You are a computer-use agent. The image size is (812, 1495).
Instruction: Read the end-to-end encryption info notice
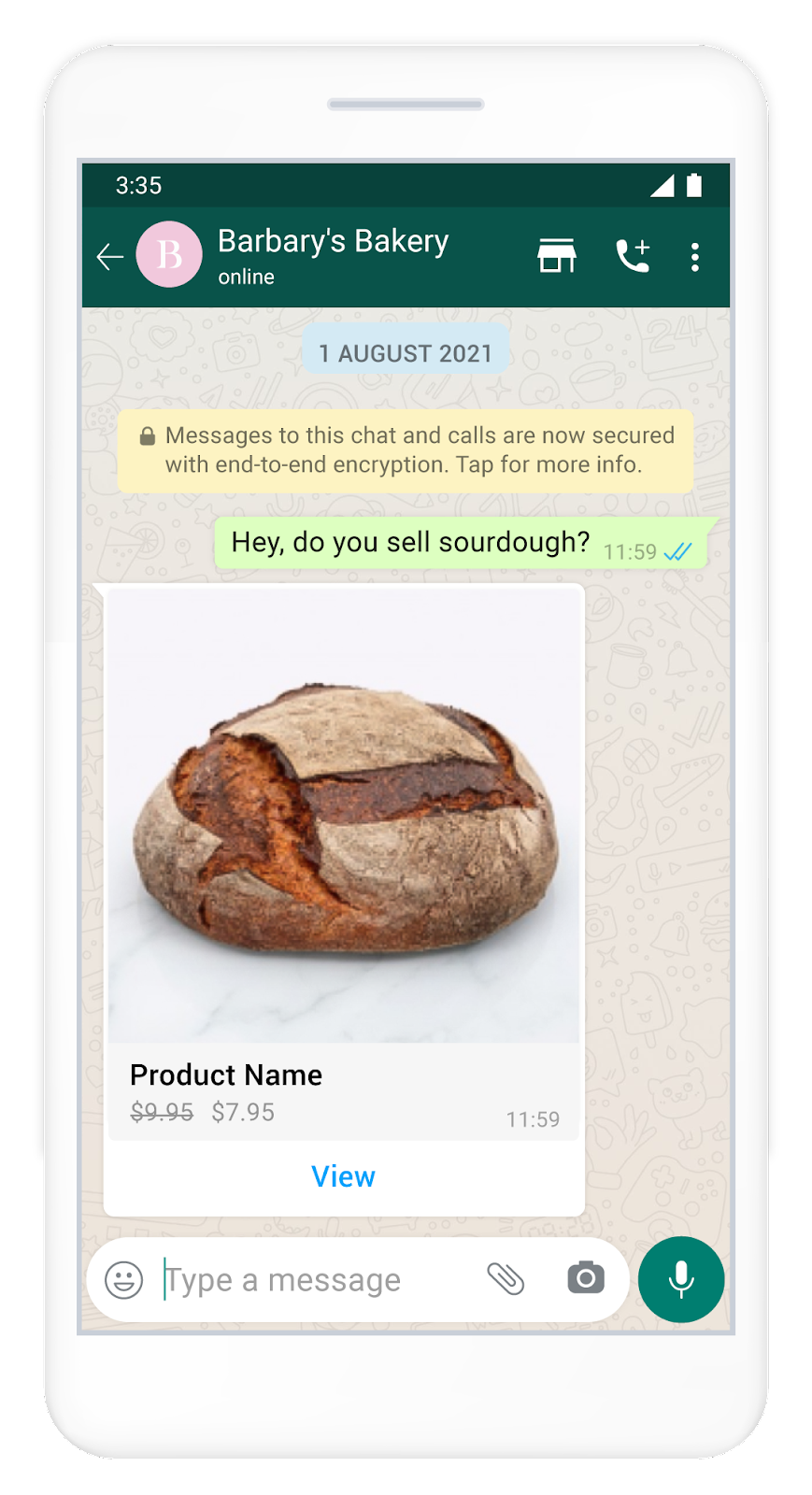pyautogui.click(x=406, y=450)
